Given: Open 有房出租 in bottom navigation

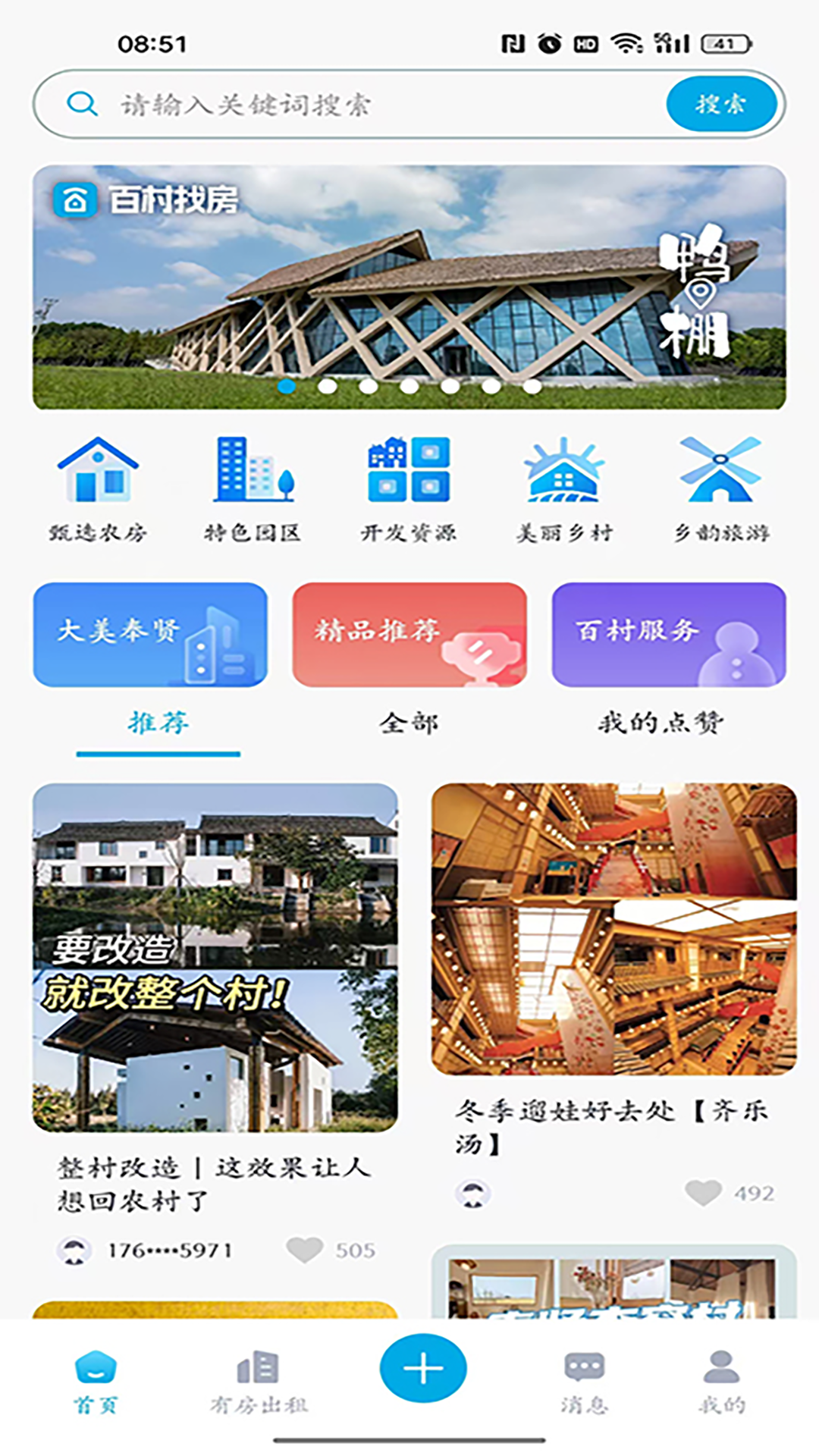Looking at the screenshot, I should click(x=256, y=1382).
